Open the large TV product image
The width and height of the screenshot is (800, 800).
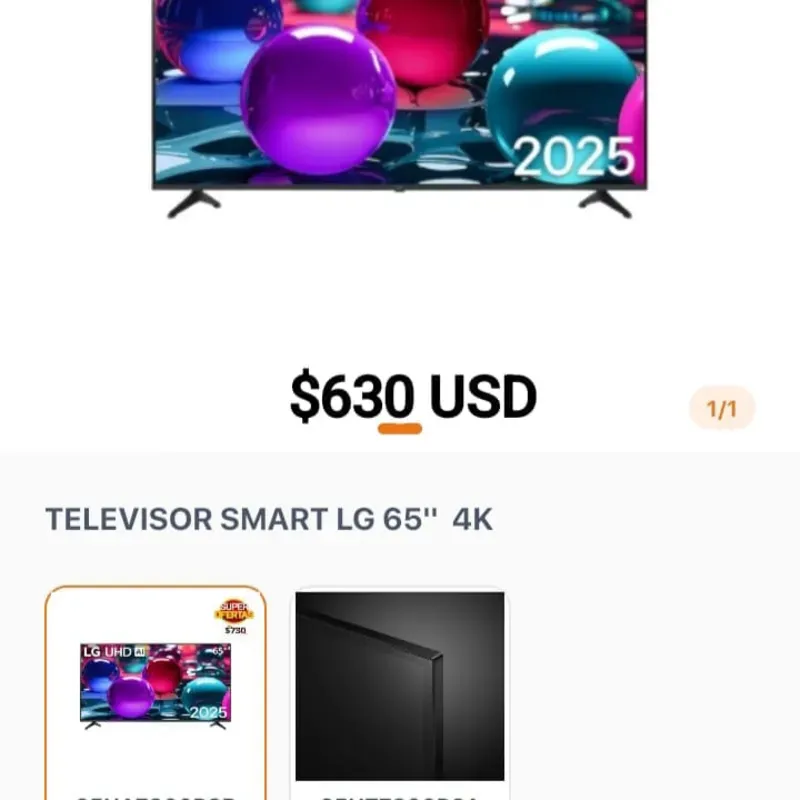[x=400, y=100]
